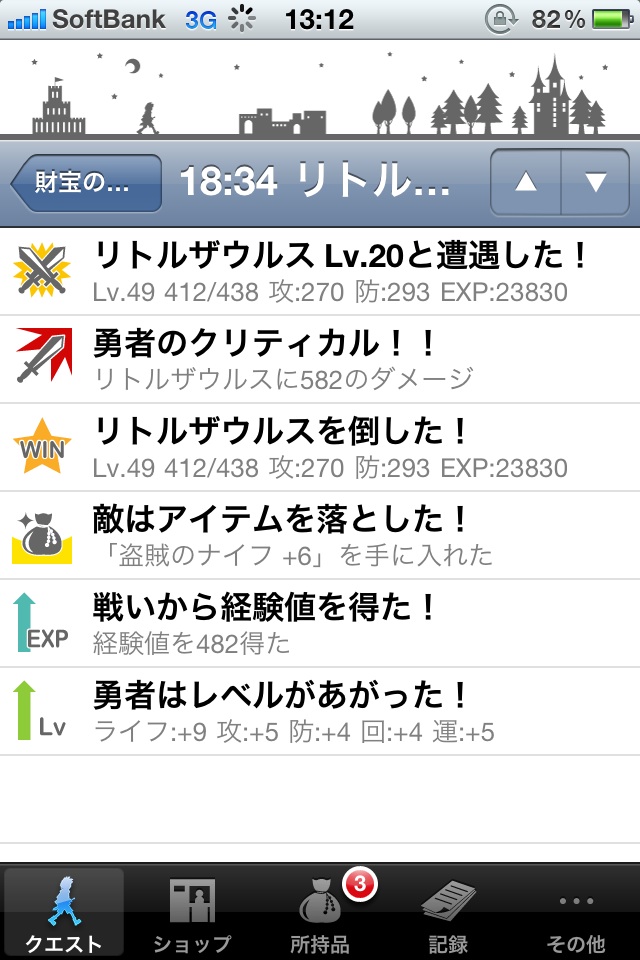The image size is (640, 960).
Task: Open the その他 tab
Action: click(576, 914)
